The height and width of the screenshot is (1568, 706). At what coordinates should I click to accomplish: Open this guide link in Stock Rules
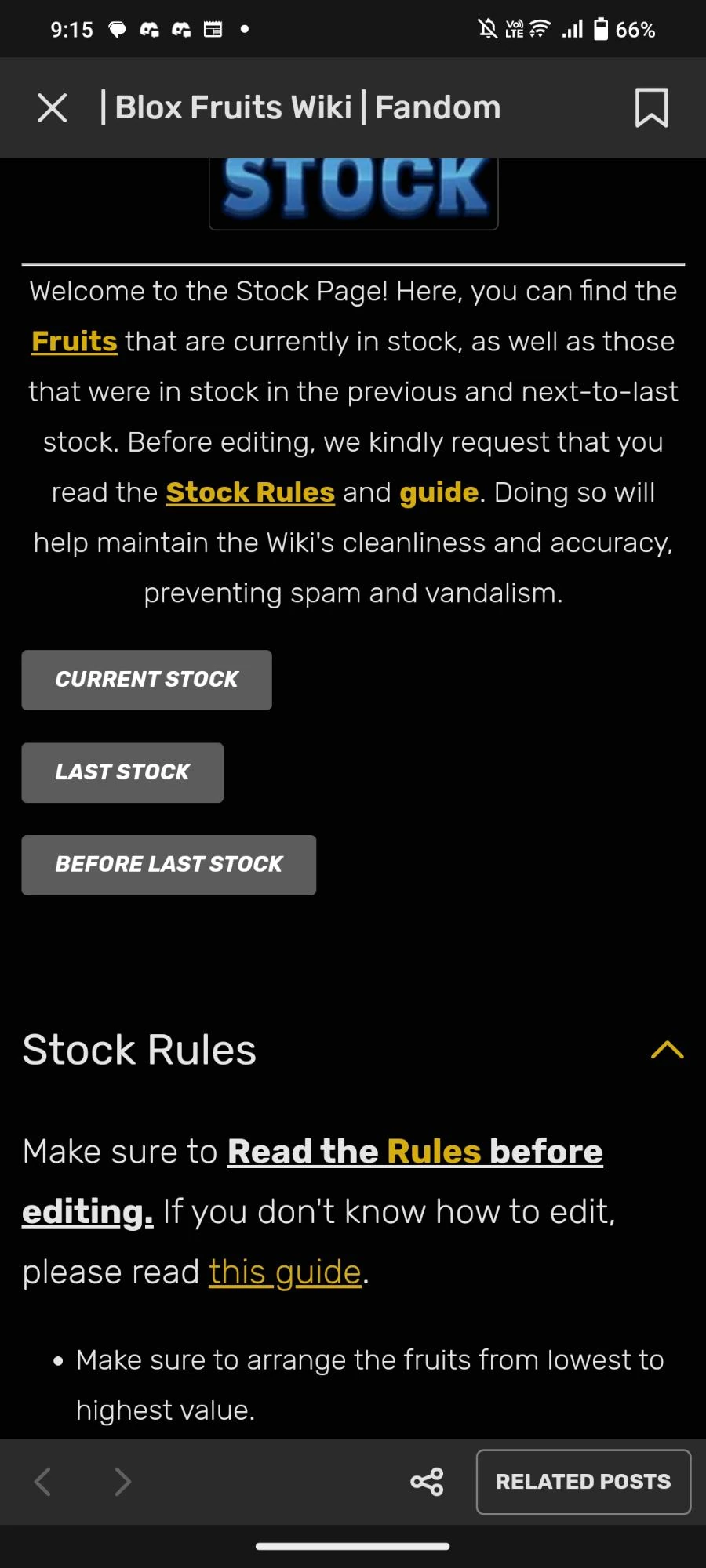coord(284,1272)
